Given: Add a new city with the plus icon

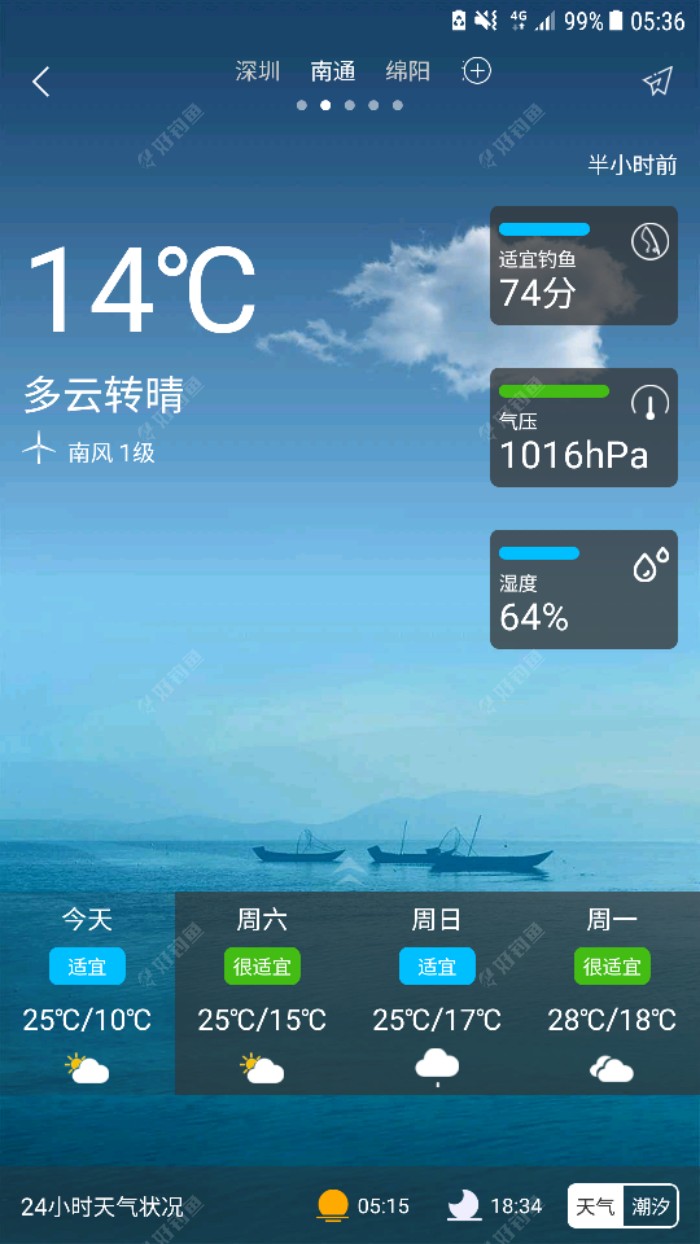Looking at the screenshot, I should click(x=477, y=70).
